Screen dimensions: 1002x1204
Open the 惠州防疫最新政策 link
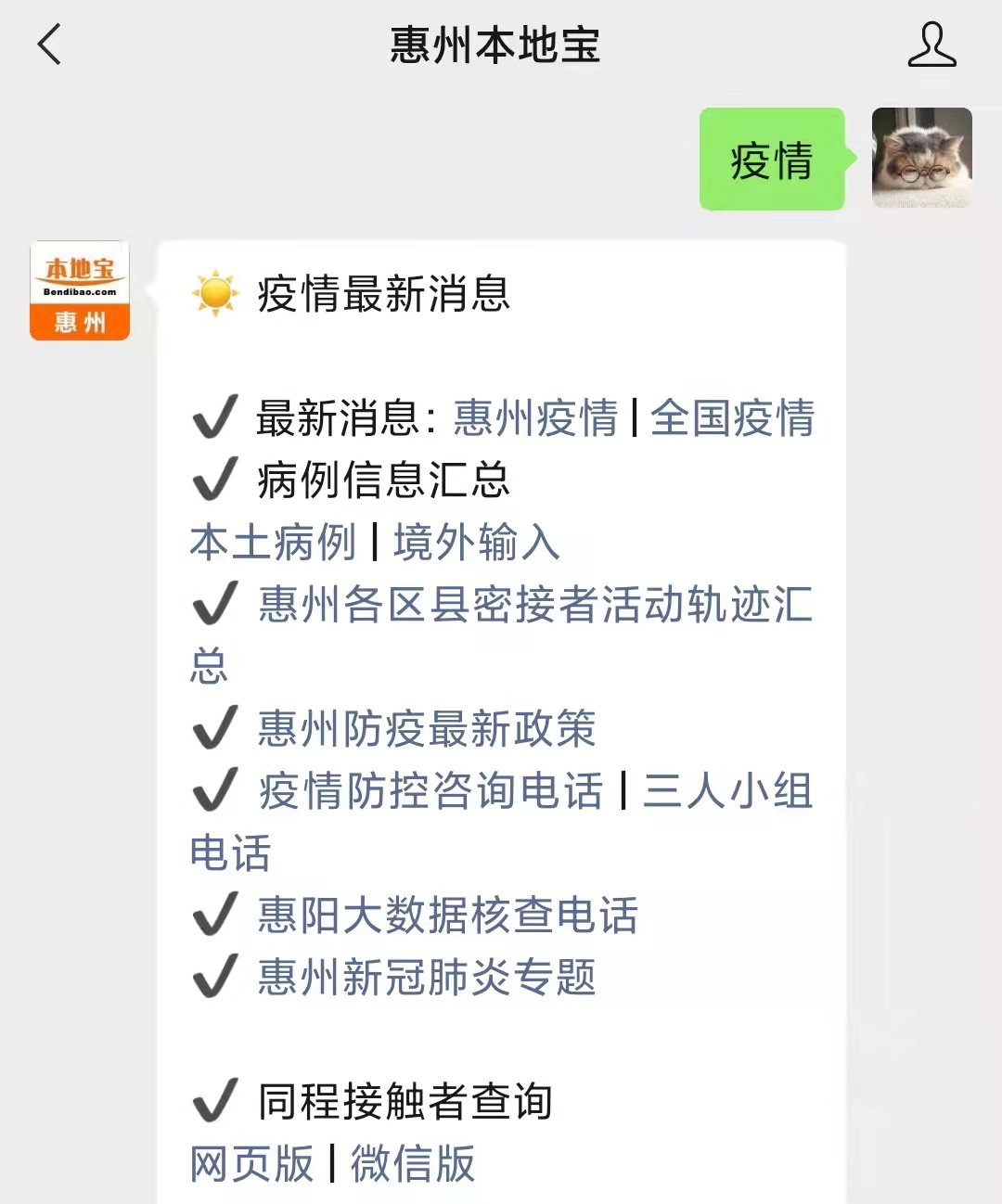click(x=427, y=729)
